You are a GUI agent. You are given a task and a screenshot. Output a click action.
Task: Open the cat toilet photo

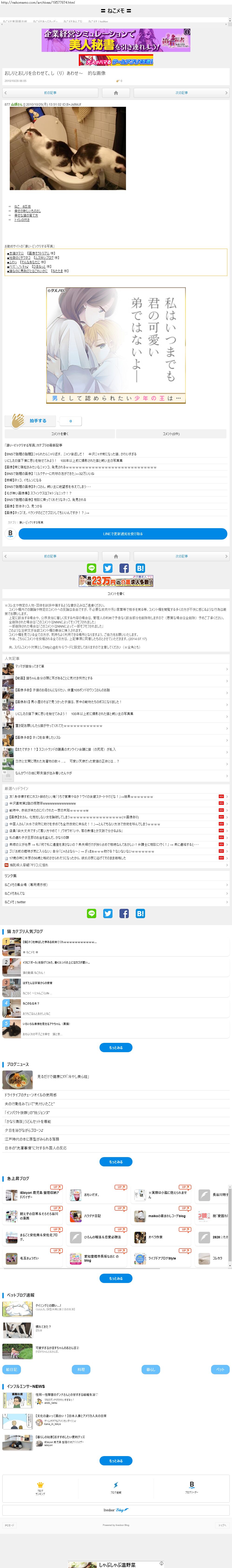pyautogui.click(x=68, y=148)
